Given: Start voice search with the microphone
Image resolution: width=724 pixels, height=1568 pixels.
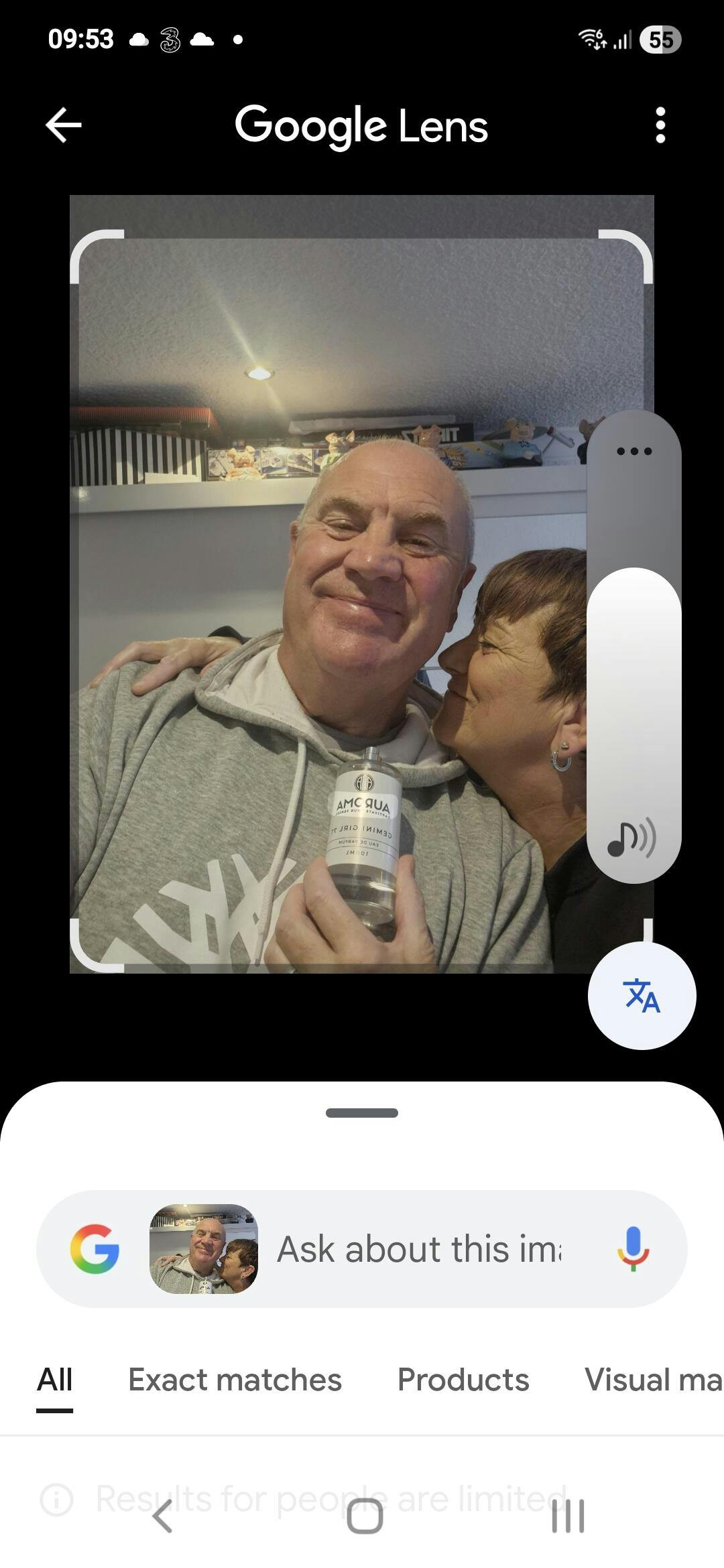Looking at the screenshot, I should (633, 1249).
